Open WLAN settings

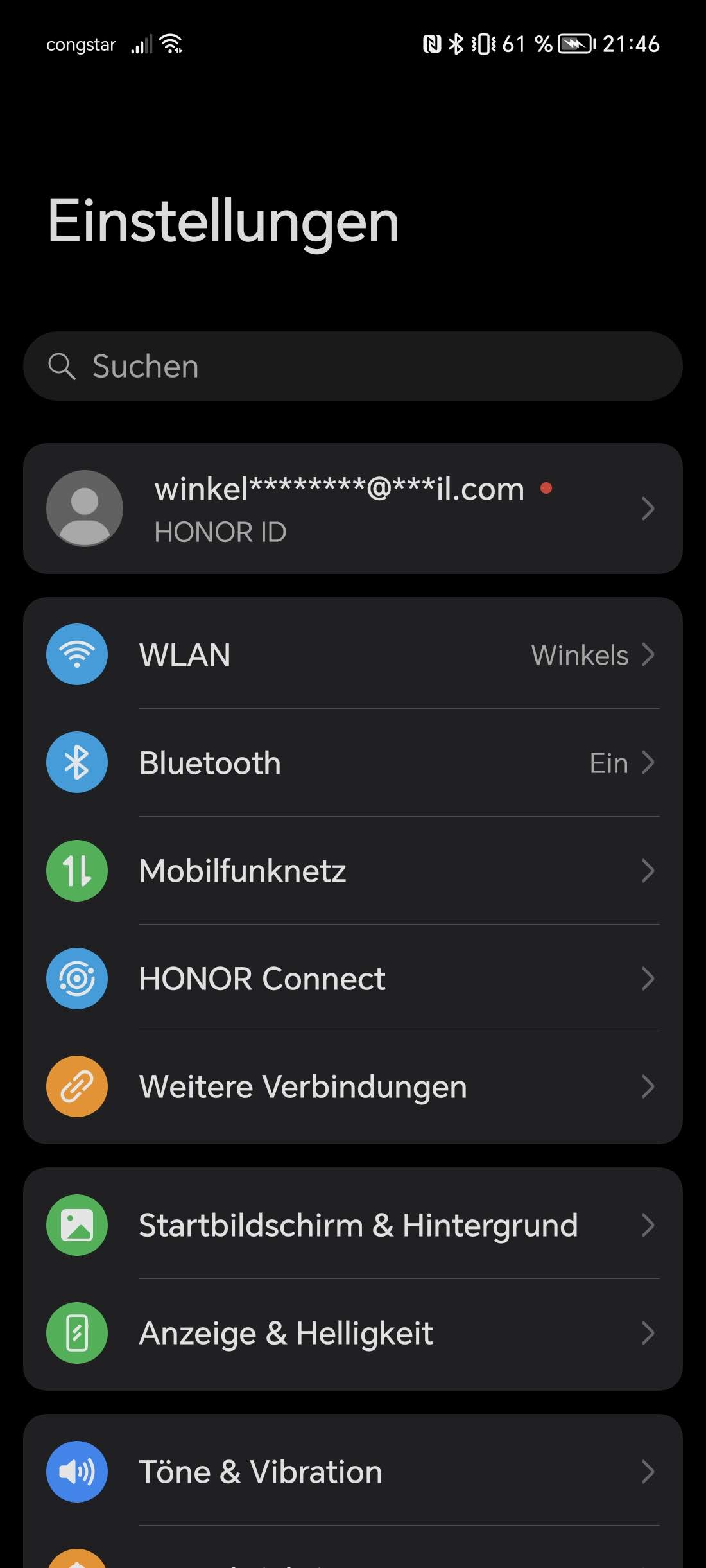point(353,654)
